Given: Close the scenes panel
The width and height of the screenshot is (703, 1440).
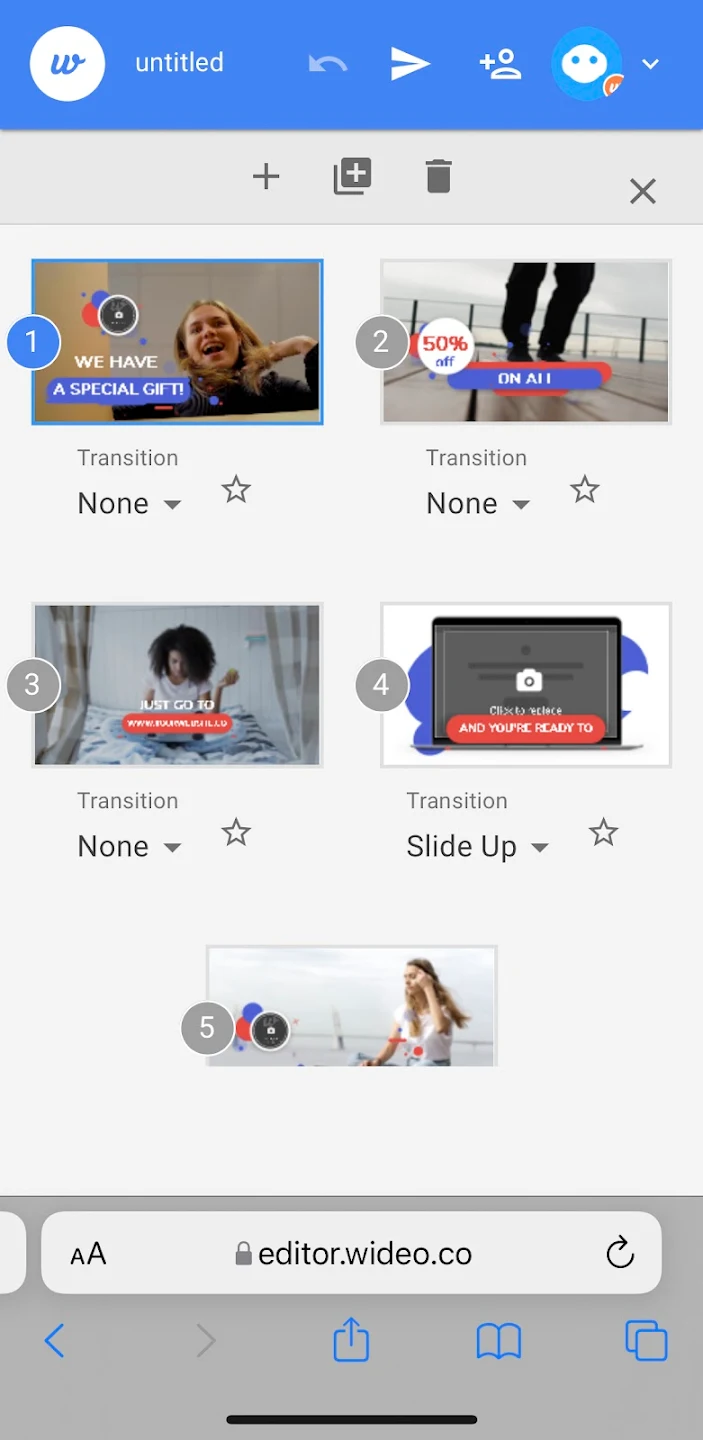Looking at the screenshot, I should pos(643,191).
